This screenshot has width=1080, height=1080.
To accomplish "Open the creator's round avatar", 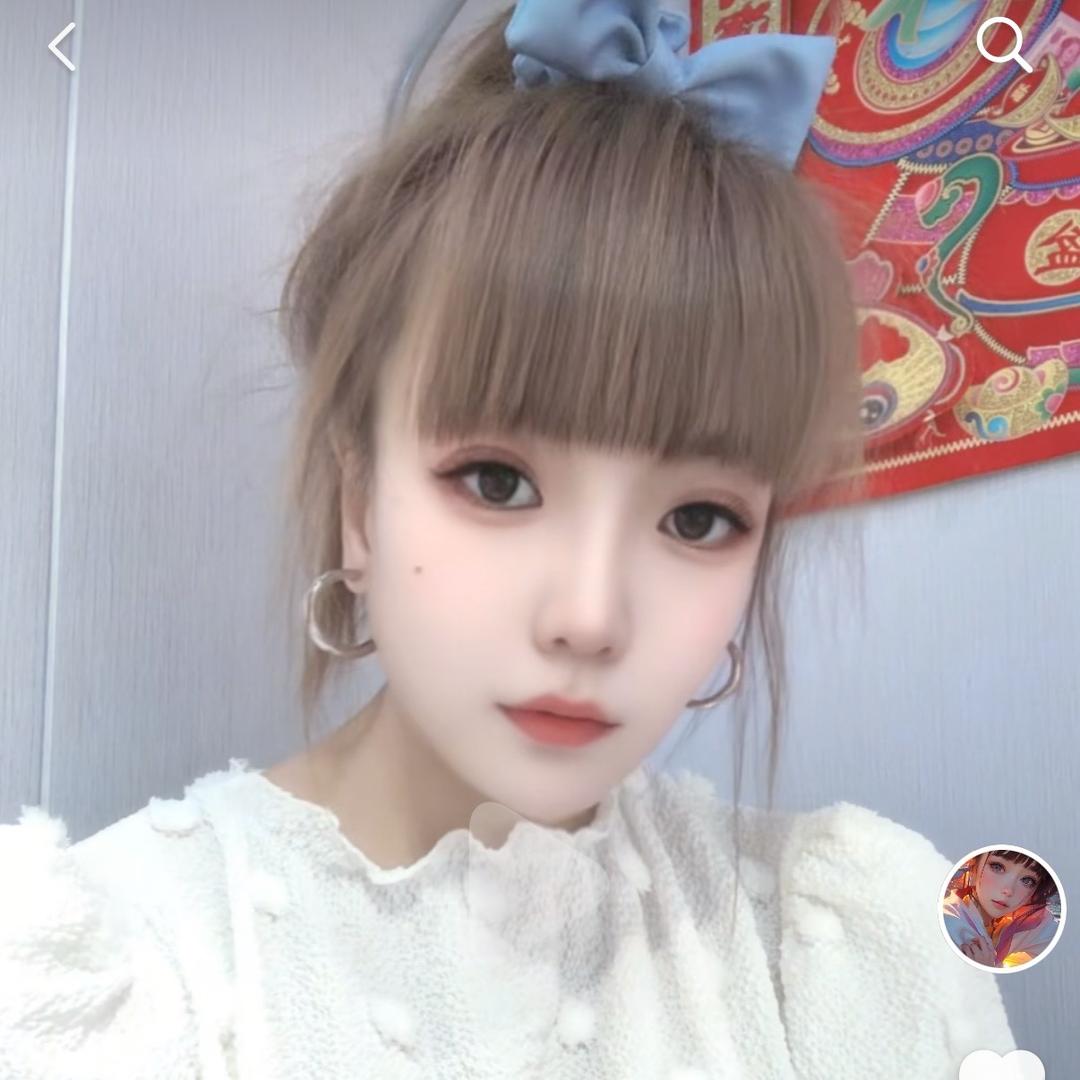I will coord(1002,908).
